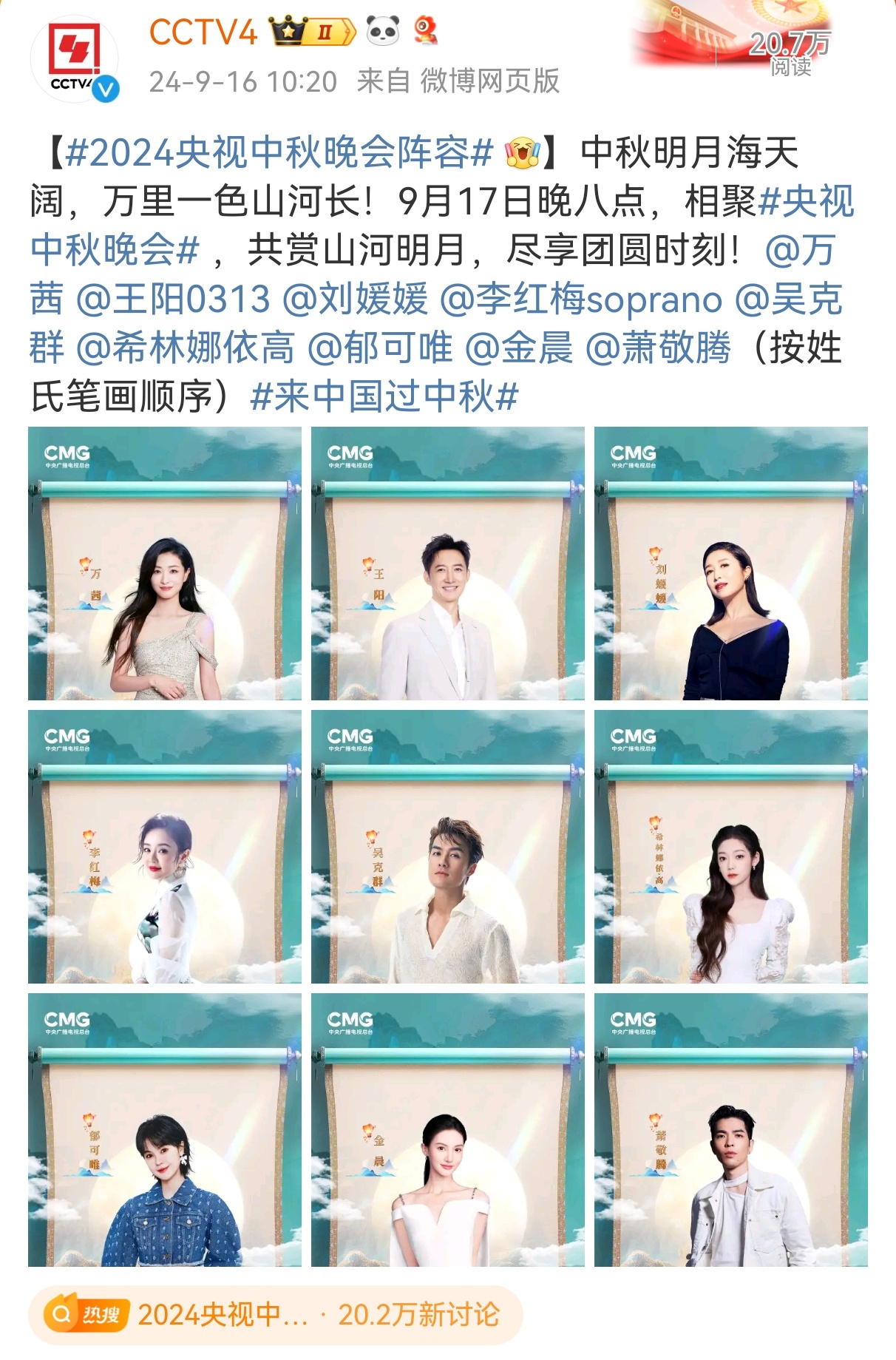View the 刘媛媛 poster image

[730, 564]
